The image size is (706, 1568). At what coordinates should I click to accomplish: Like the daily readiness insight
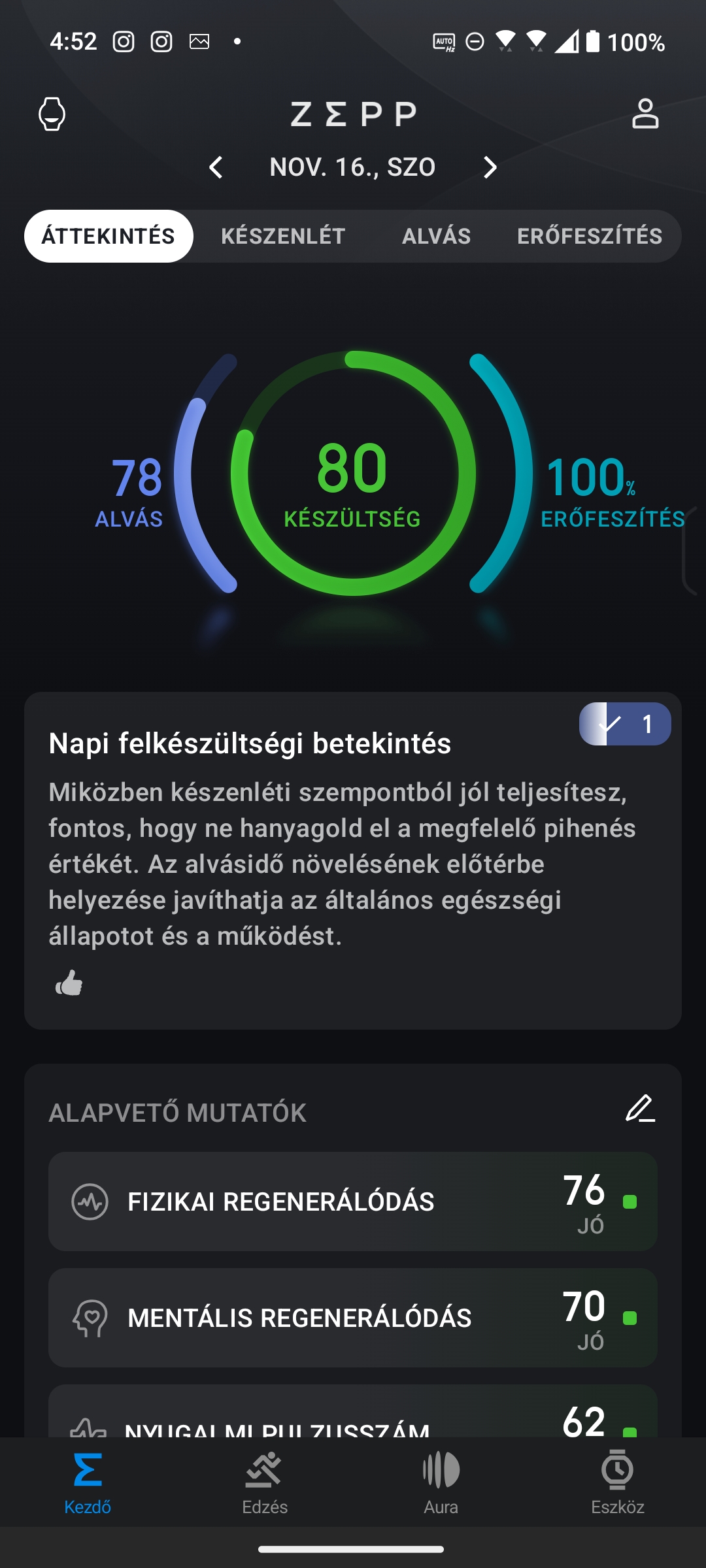click(69, 982)
